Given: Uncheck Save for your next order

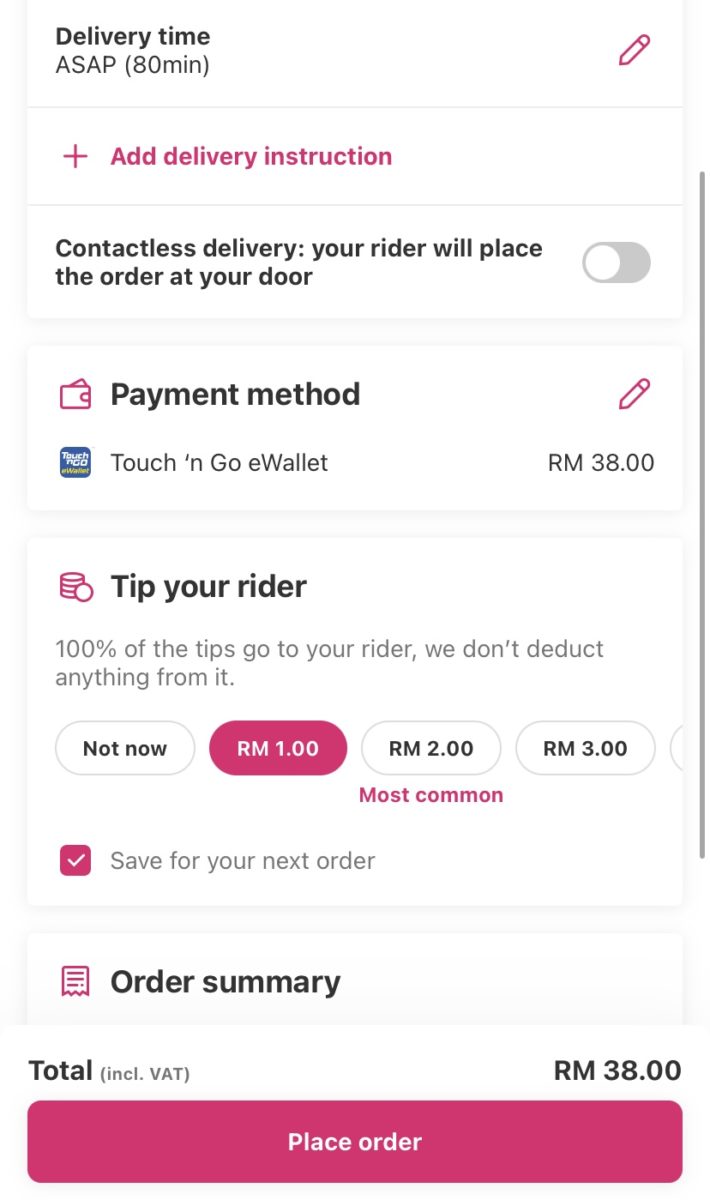Looking at the screenshot, I should click(x=76, y=860).
